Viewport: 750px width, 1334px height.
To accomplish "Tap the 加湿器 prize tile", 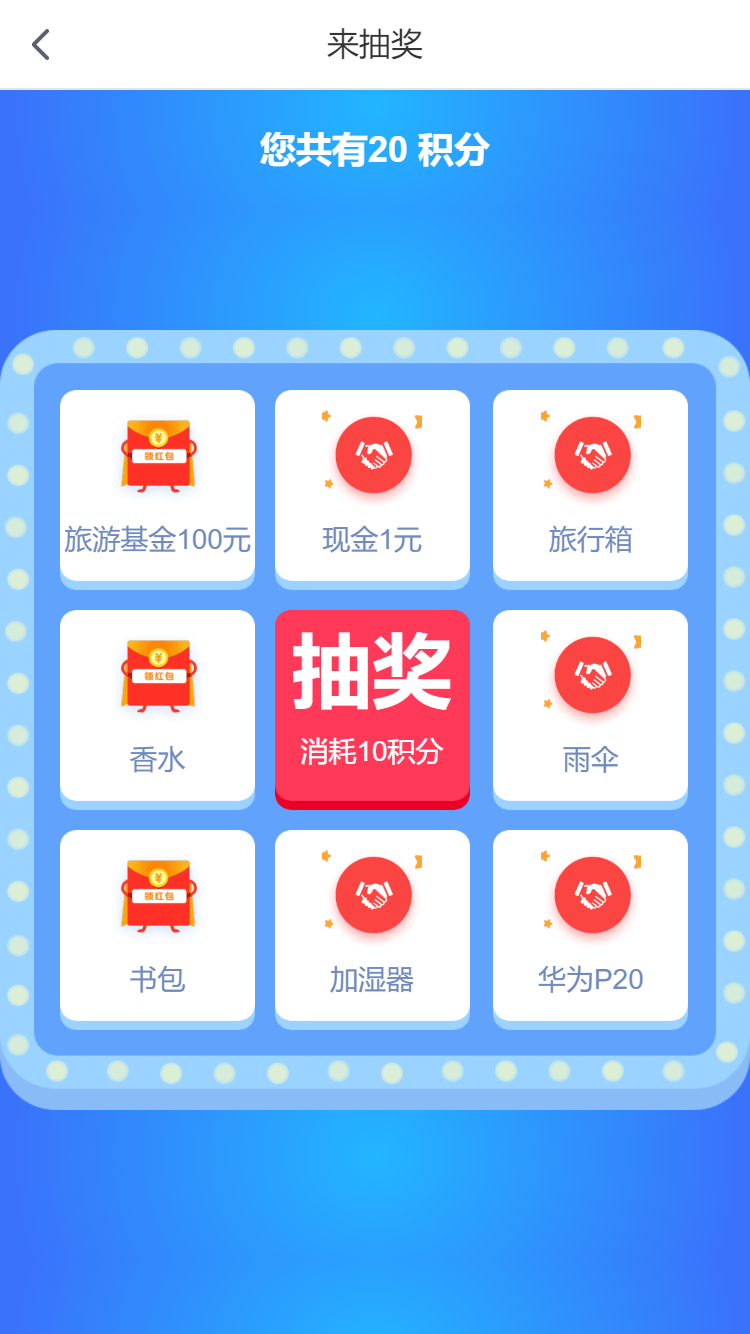I will tap(372, 925).
